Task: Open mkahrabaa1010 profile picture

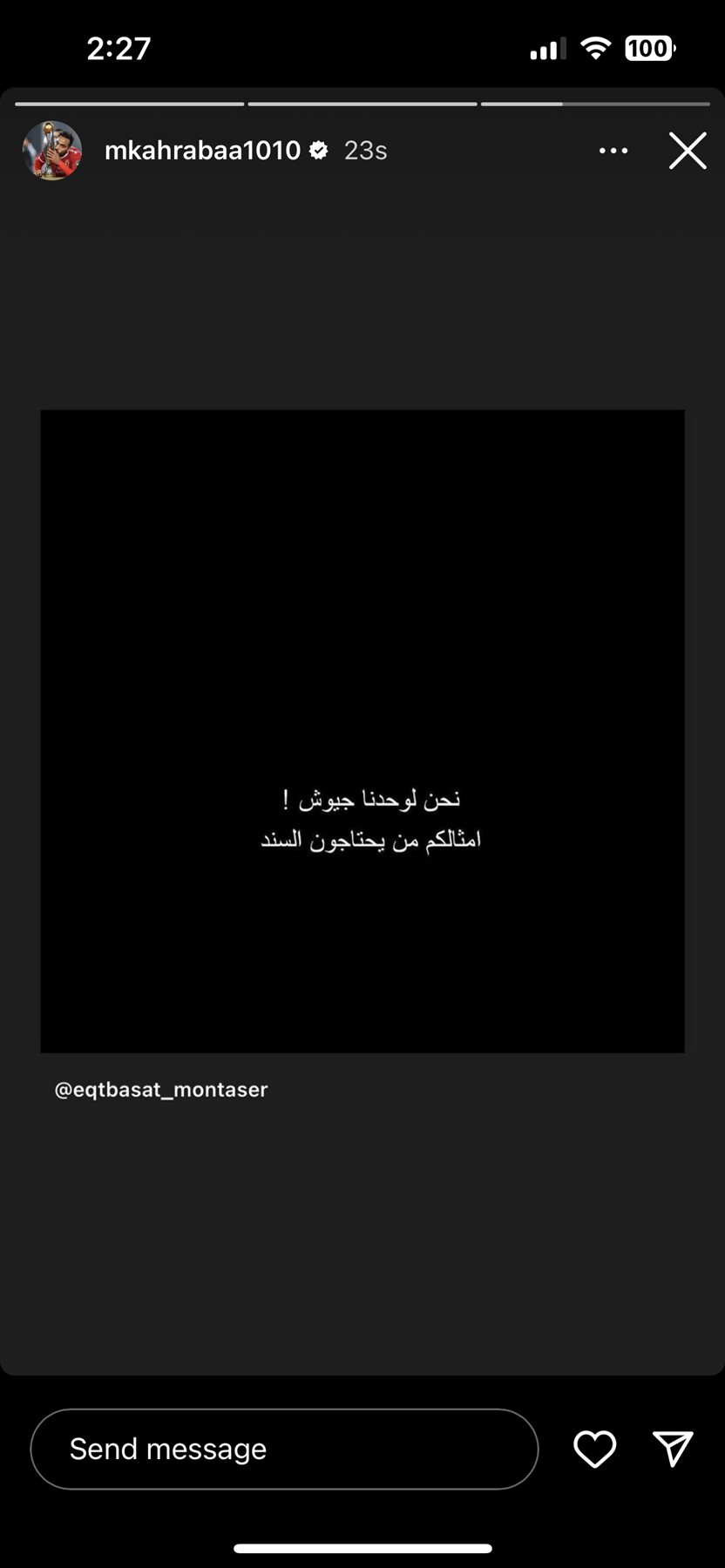Action: [x=52, y=151]
